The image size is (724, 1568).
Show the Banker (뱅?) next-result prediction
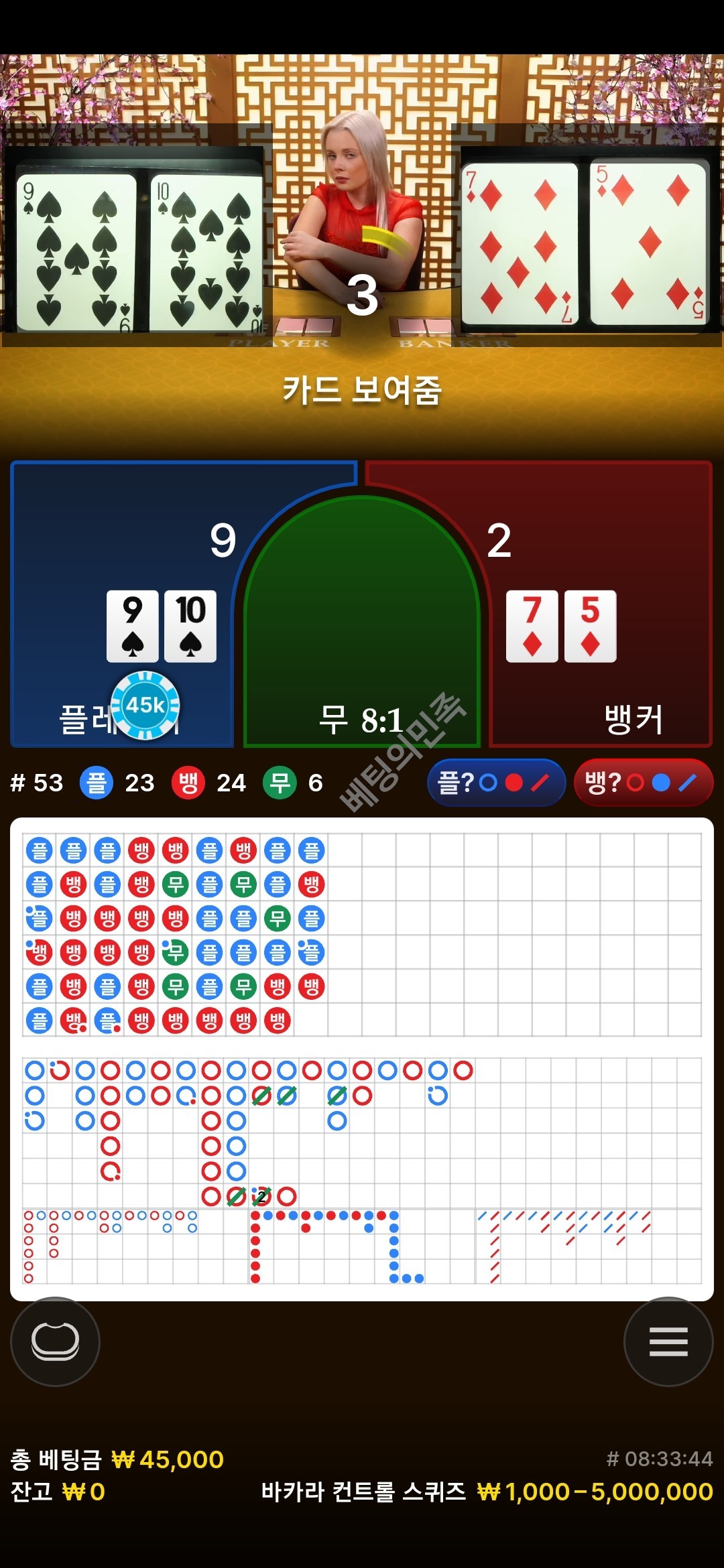642,783
